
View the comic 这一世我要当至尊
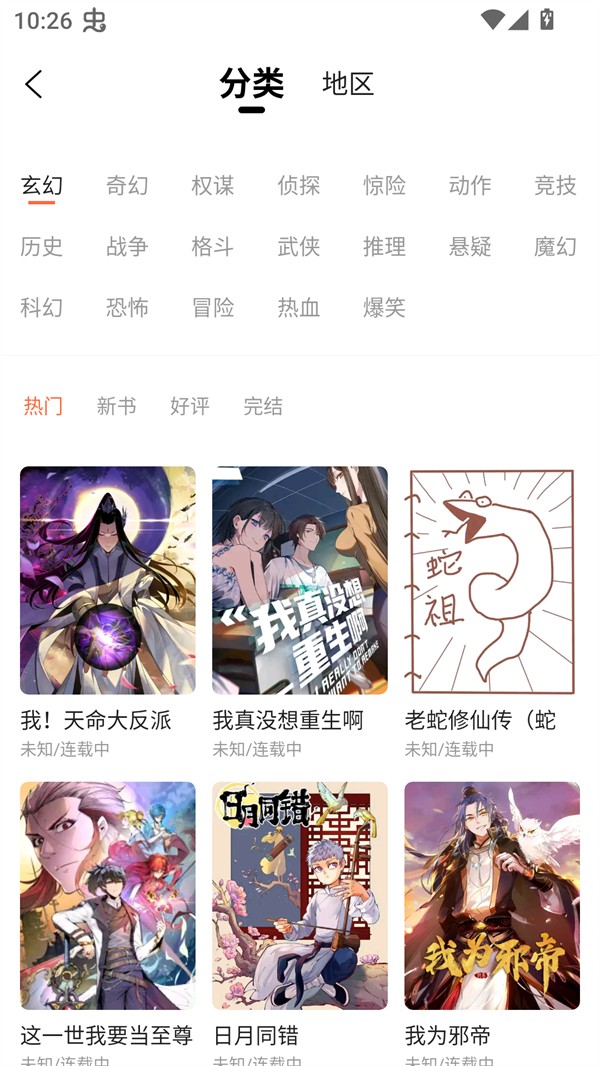tap(108, 896)
